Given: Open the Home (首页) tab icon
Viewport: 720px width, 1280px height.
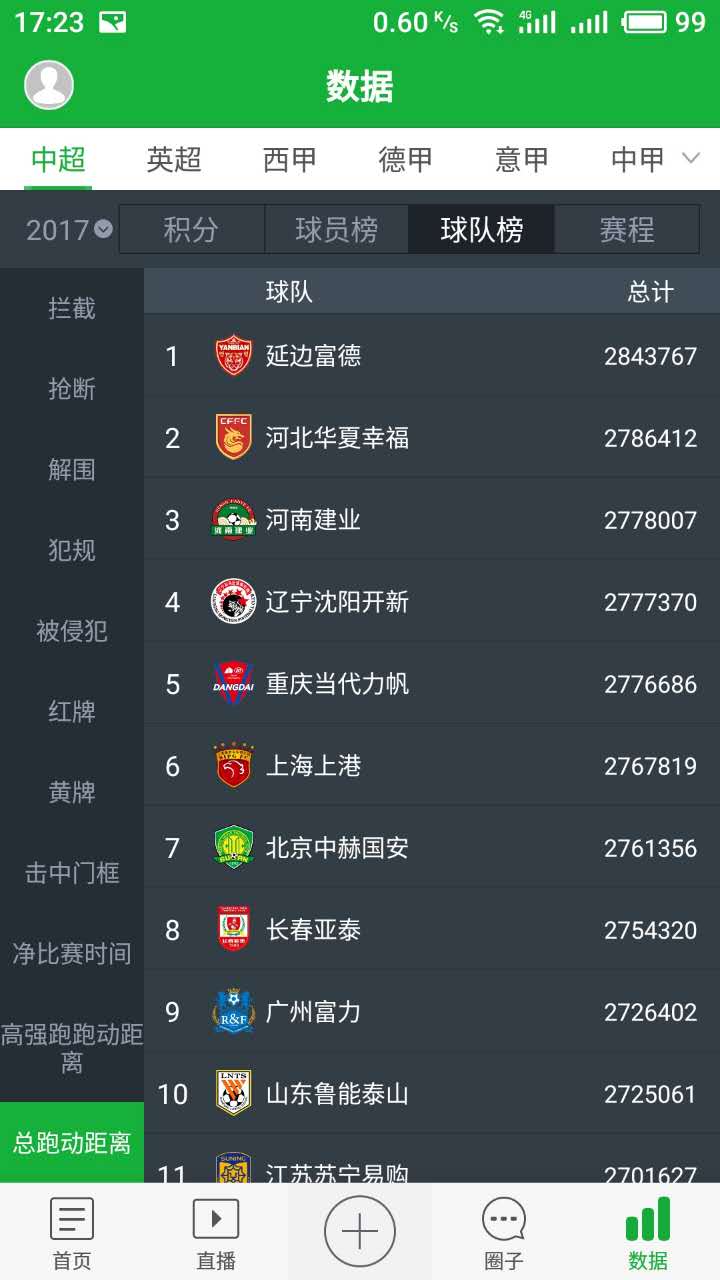Looking at the screenshot, I should tap(71, 1230).
